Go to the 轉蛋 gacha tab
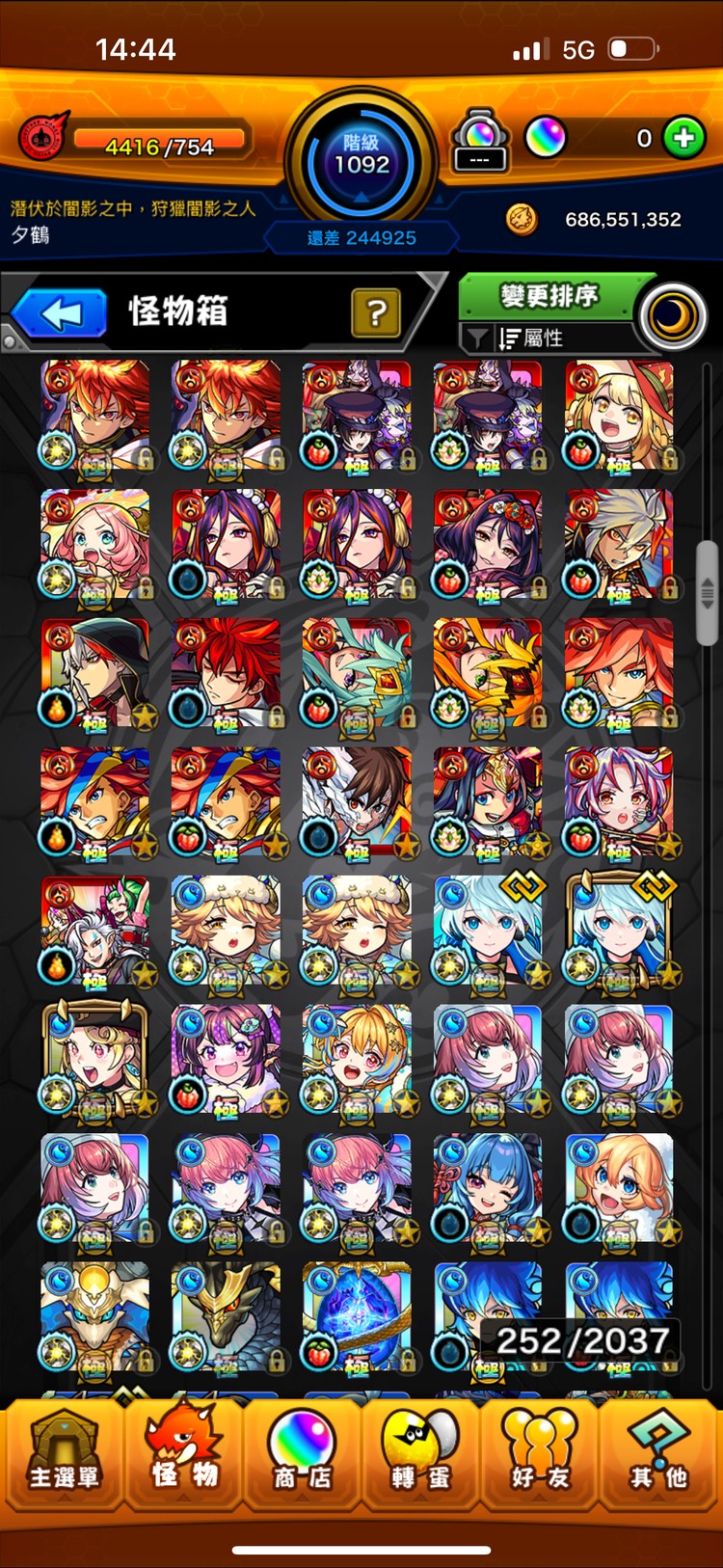723x1568 pixels. (x=421, y=1458)
